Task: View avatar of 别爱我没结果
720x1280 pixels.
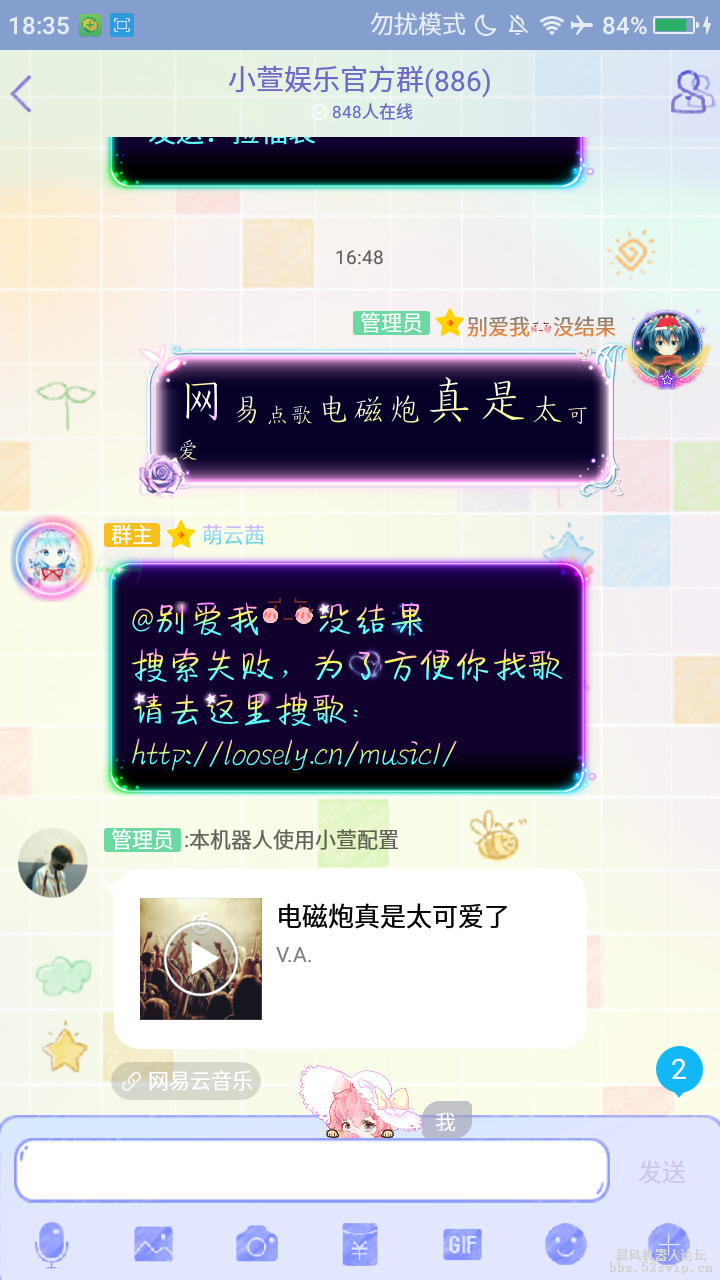Action: 667,350
